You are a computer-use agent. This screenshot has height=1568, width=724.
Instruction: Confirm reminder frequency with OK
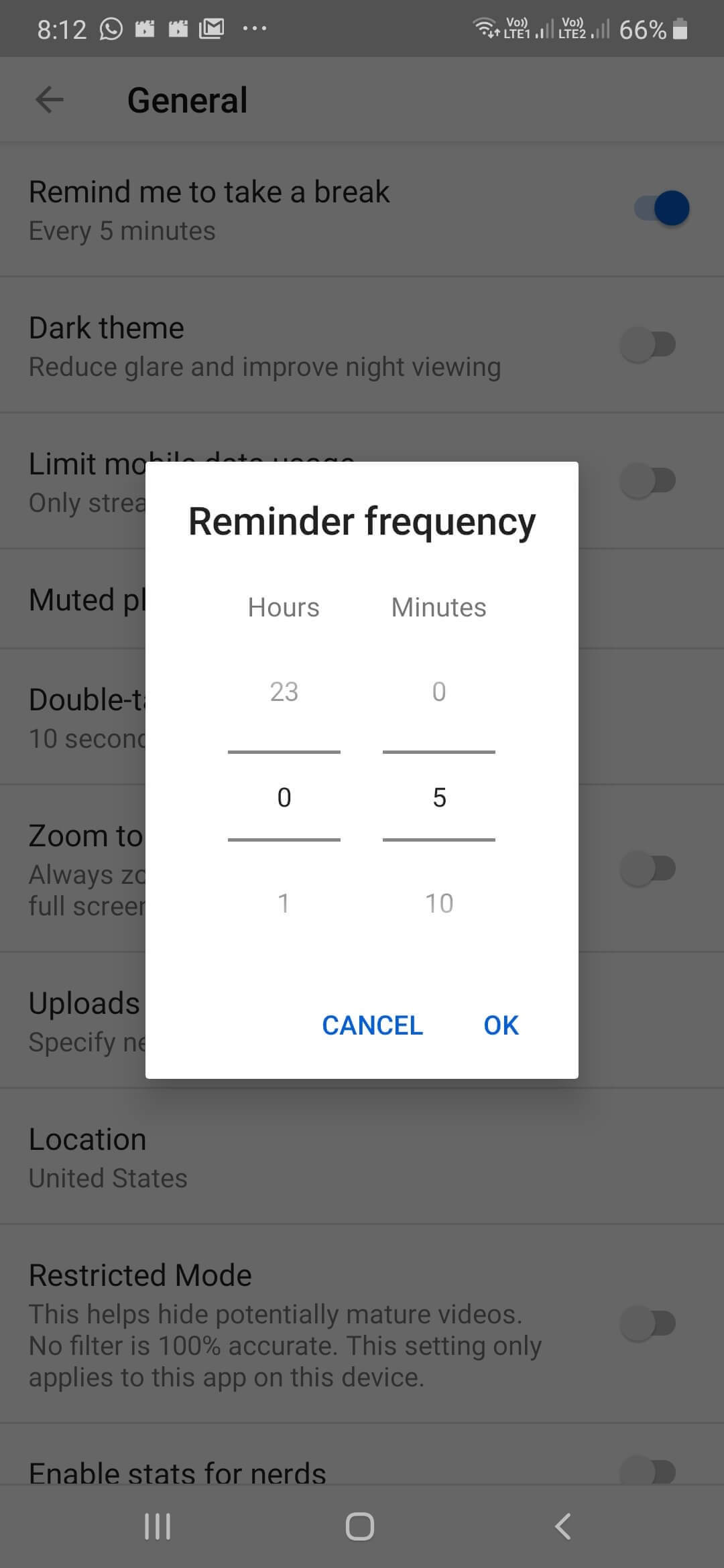pos(500,1025)
